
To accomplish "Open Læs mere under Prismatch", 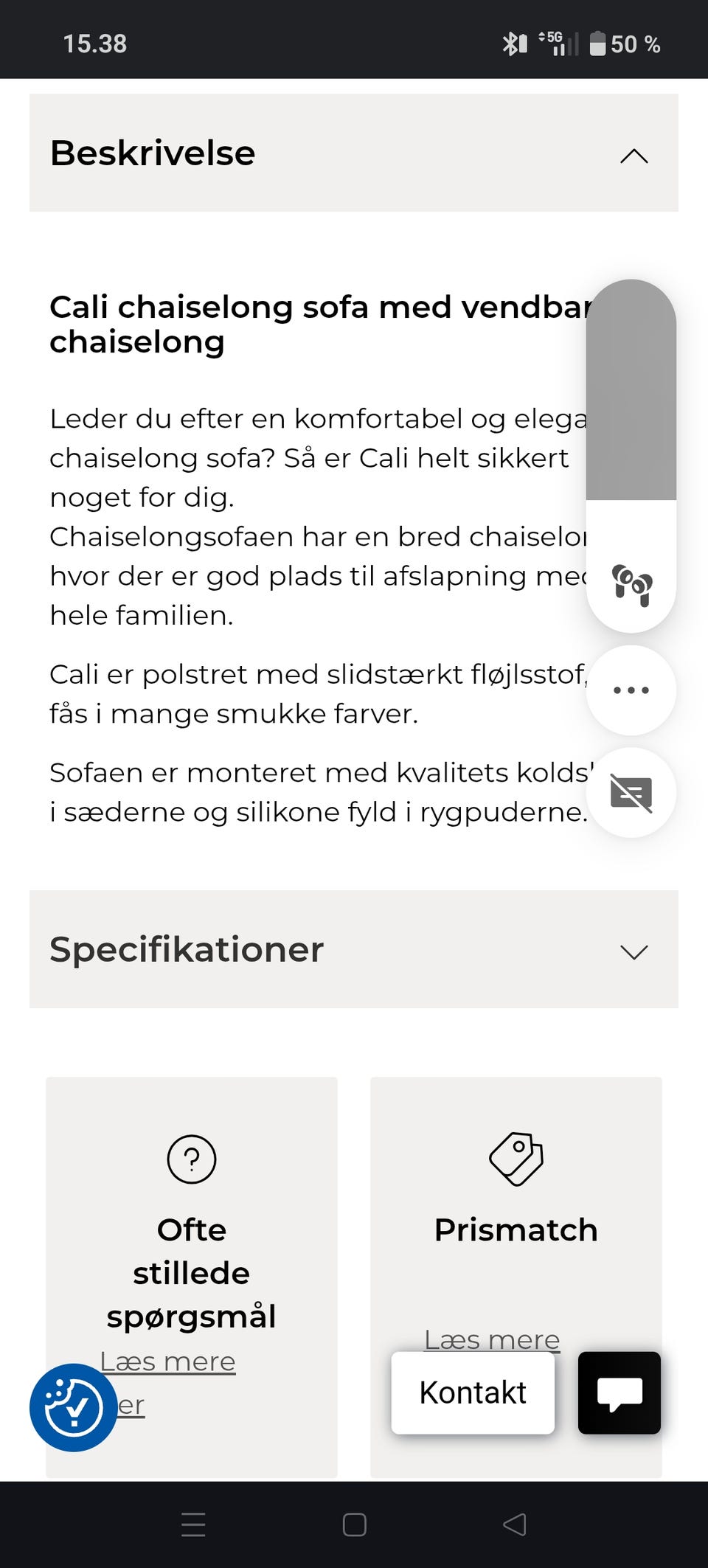I will point(493,1339).
